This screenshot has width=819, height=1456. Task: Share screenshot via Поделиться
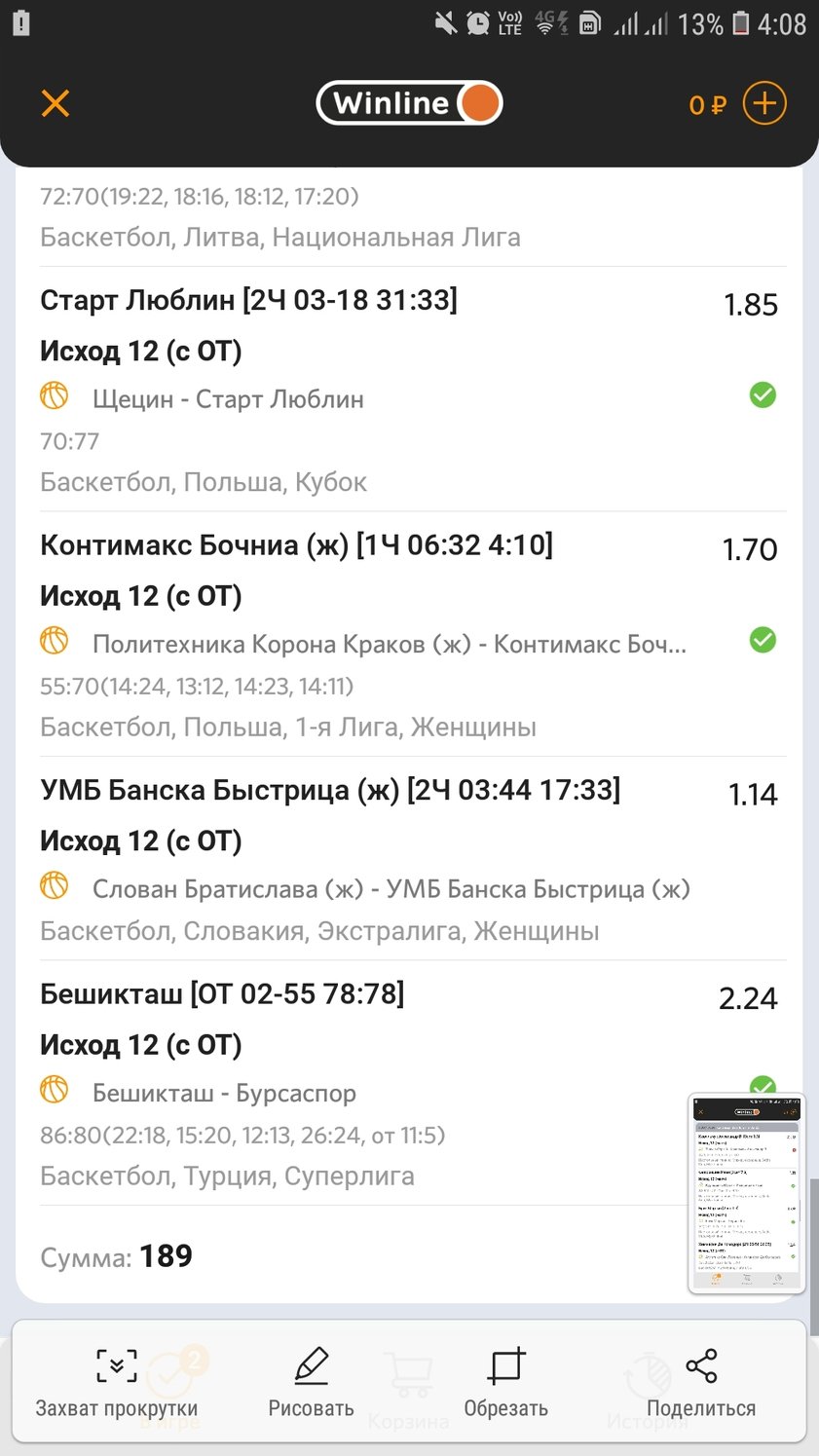pos(701,1382)
